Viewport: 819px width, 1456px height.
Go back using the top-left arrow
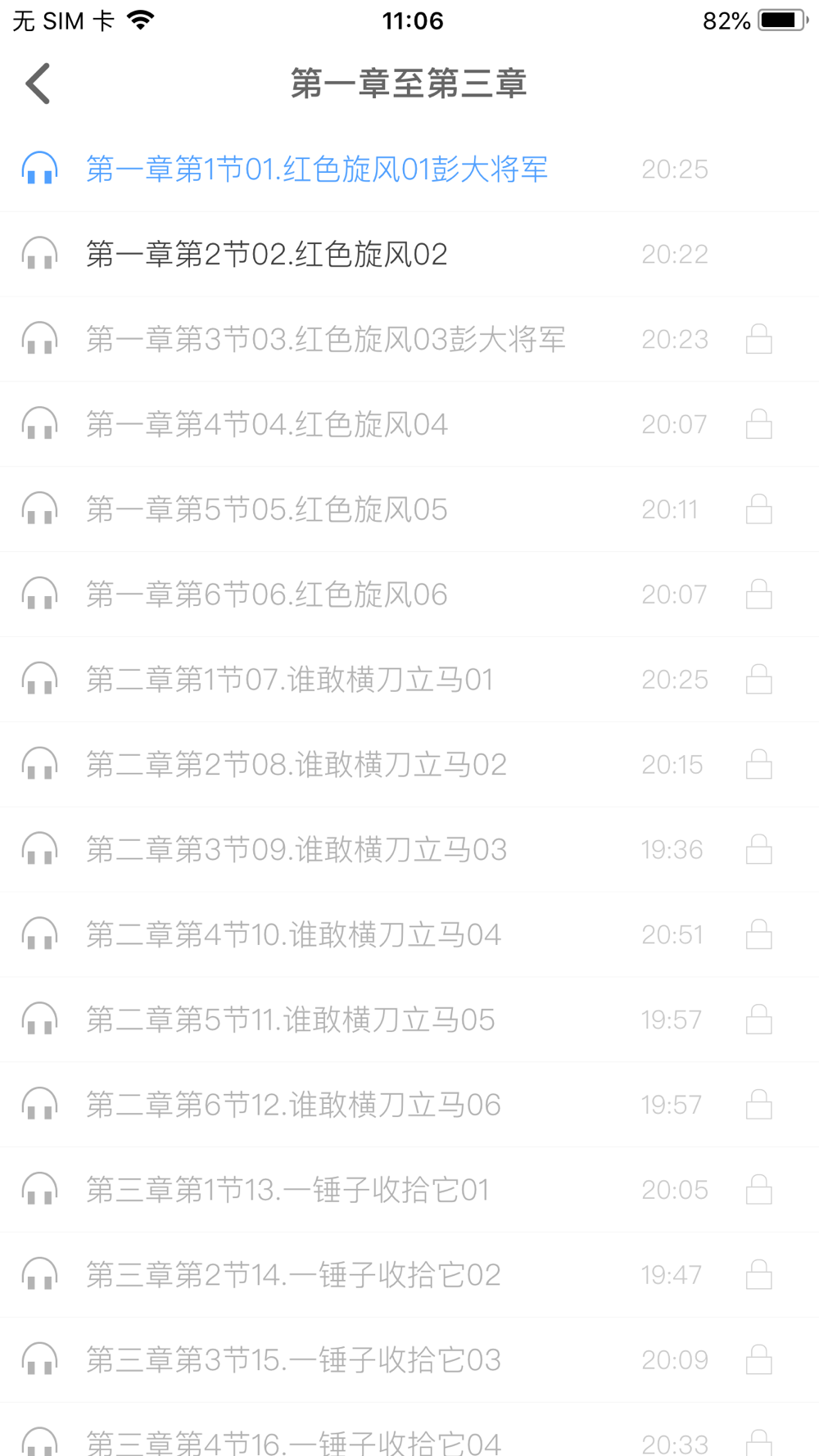pyautogui.click(x=38, y=84)
